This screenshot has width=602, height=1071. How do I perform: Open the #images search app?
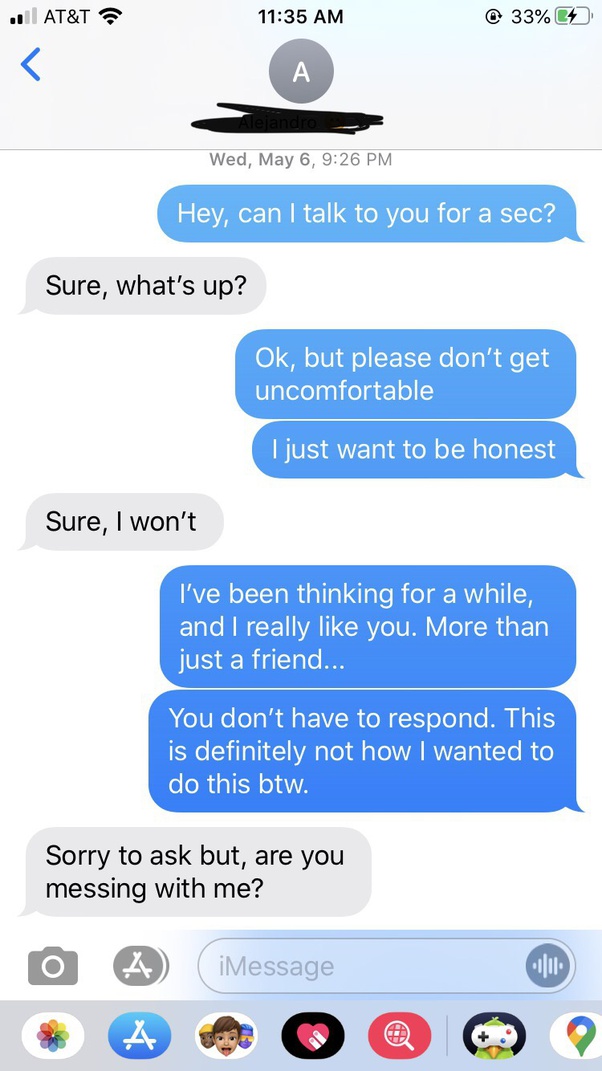(x=399, y=1035)
